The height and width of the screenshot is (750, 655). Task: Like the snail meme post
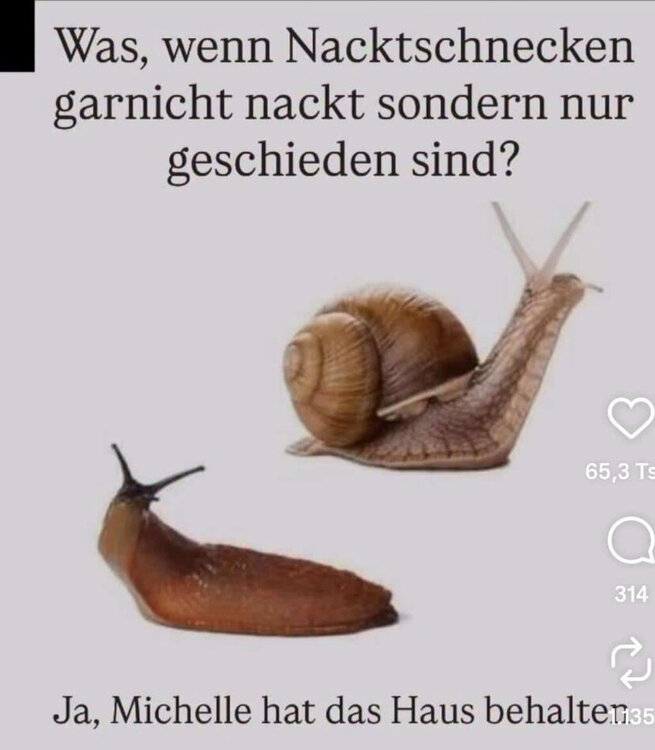(x=630, y=420)
